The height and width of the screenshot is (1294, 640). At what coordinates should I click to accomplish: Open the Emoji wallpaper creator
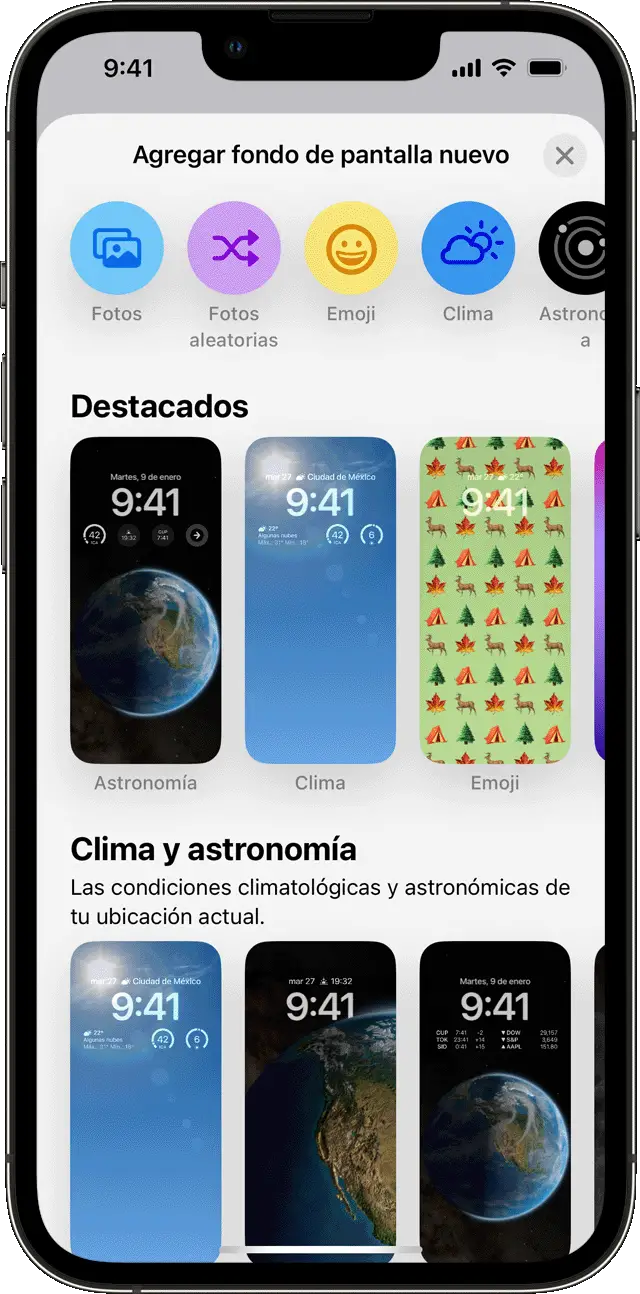351,247
